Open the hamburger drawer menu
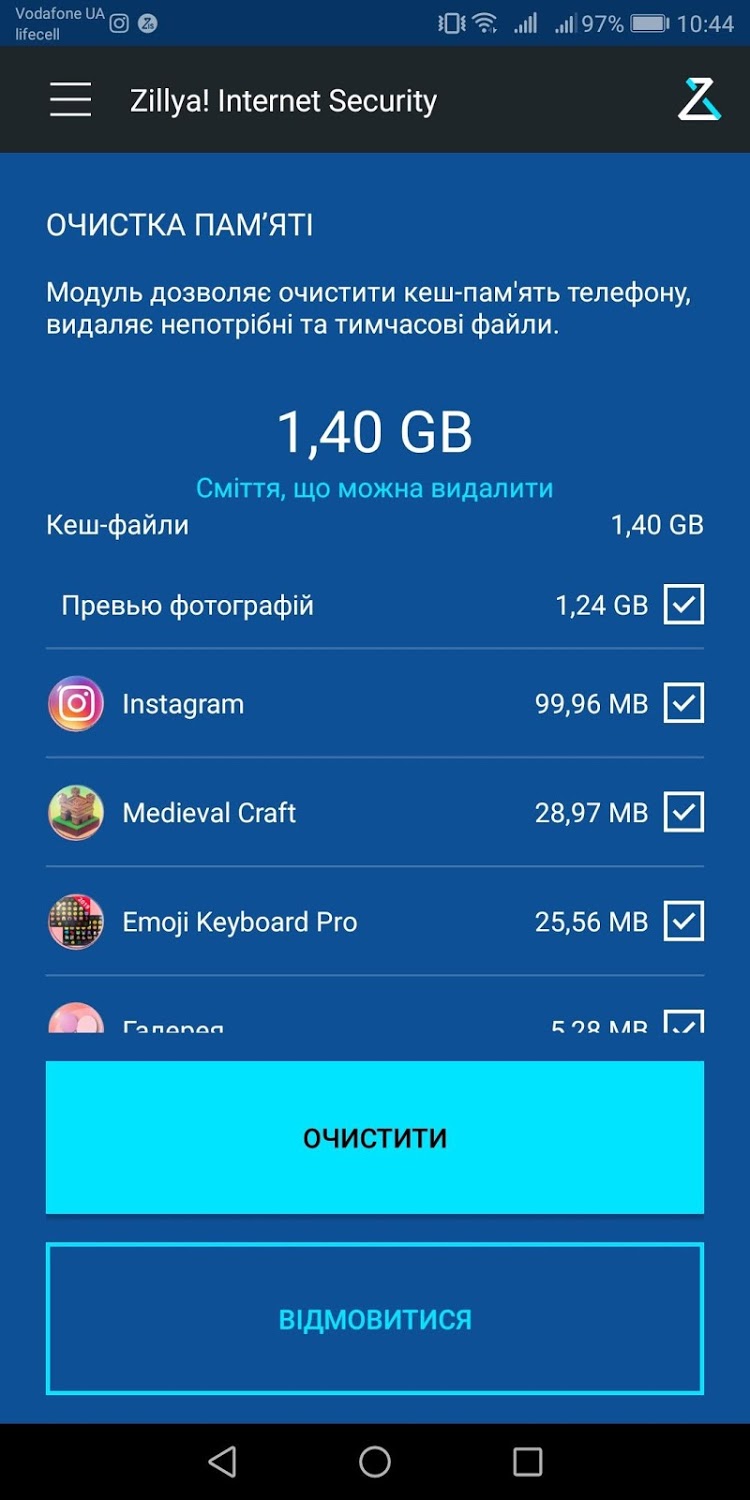 click(70, 100)
